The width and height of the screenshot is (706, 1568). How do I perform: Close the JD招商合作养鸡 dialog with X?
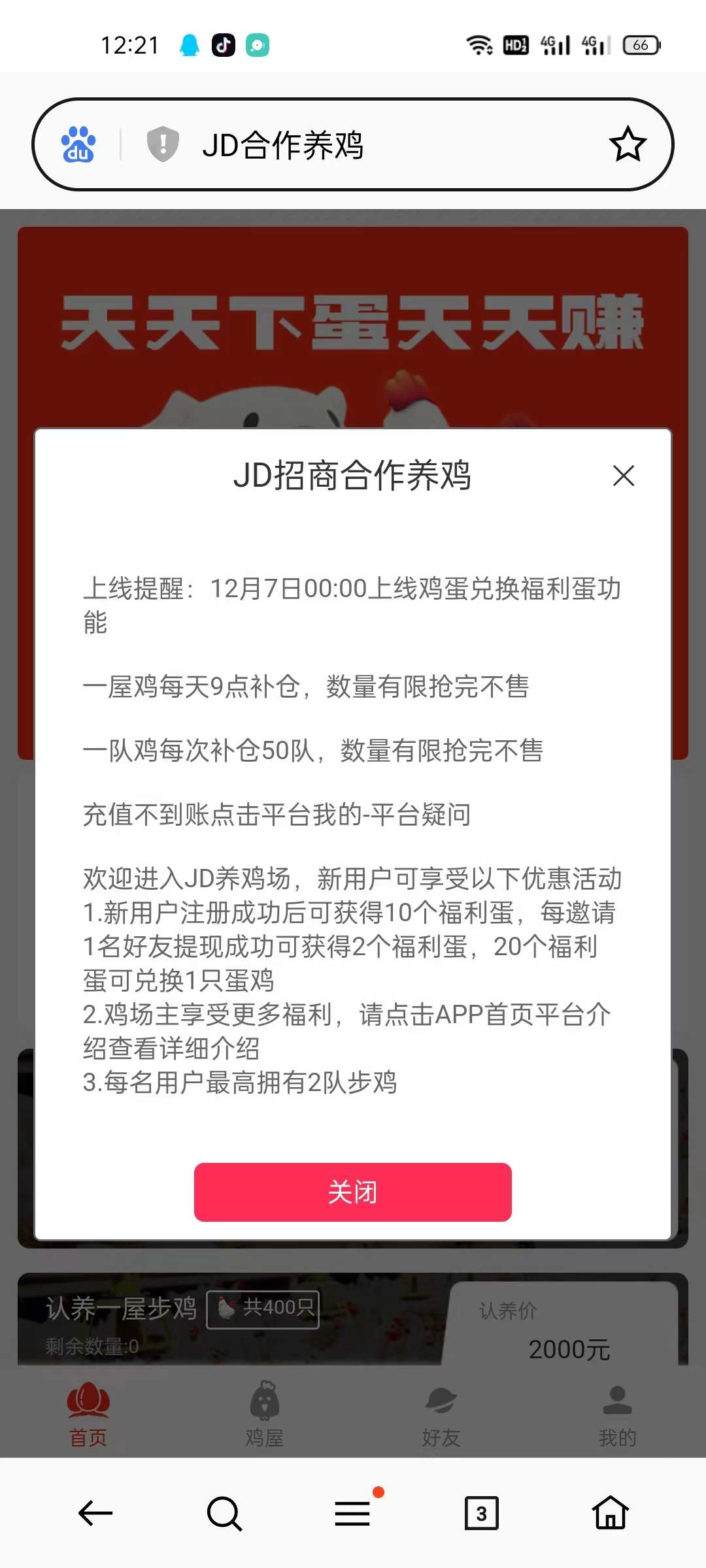pos(624,476)
